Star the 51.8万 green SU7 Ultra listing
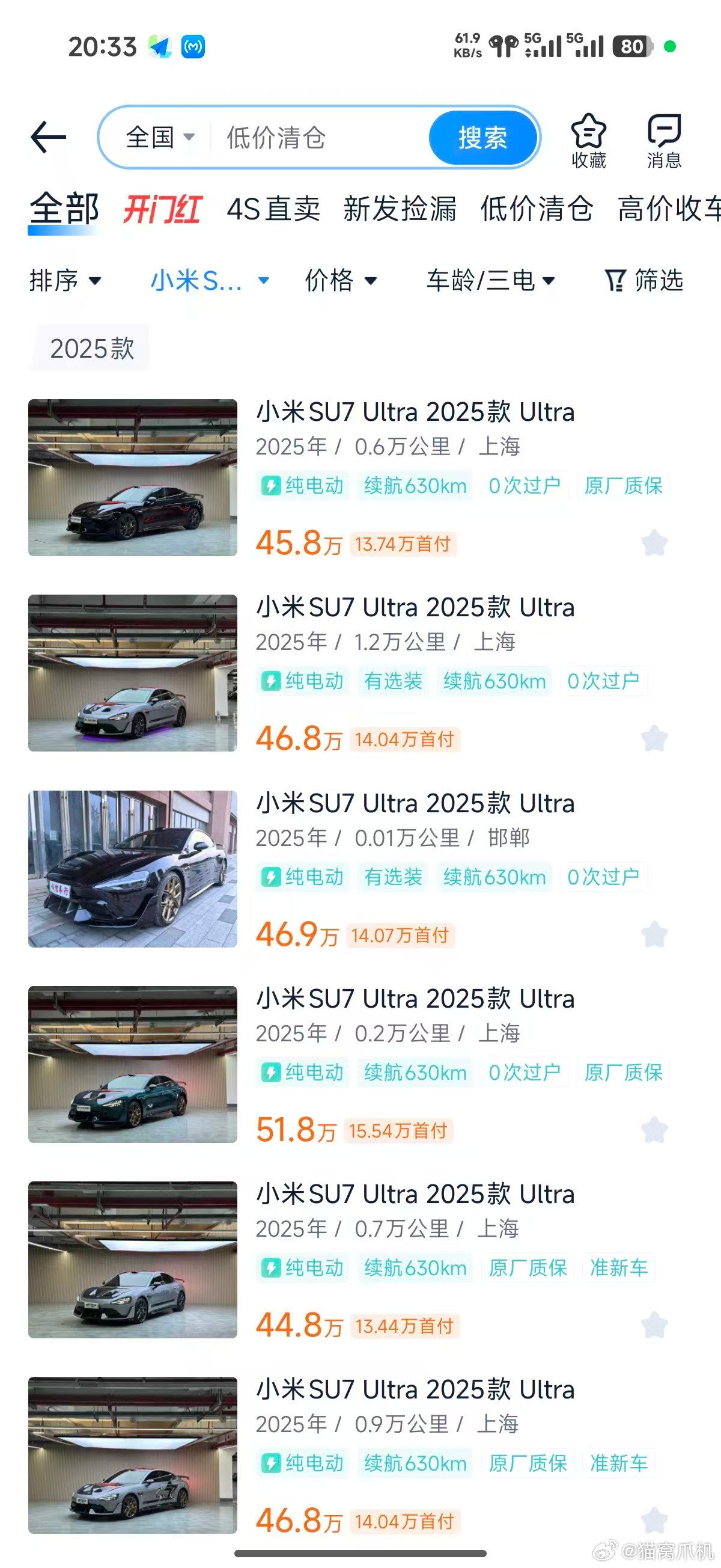This screenshot has width=721, height=1568. (x=655, y=1130)
